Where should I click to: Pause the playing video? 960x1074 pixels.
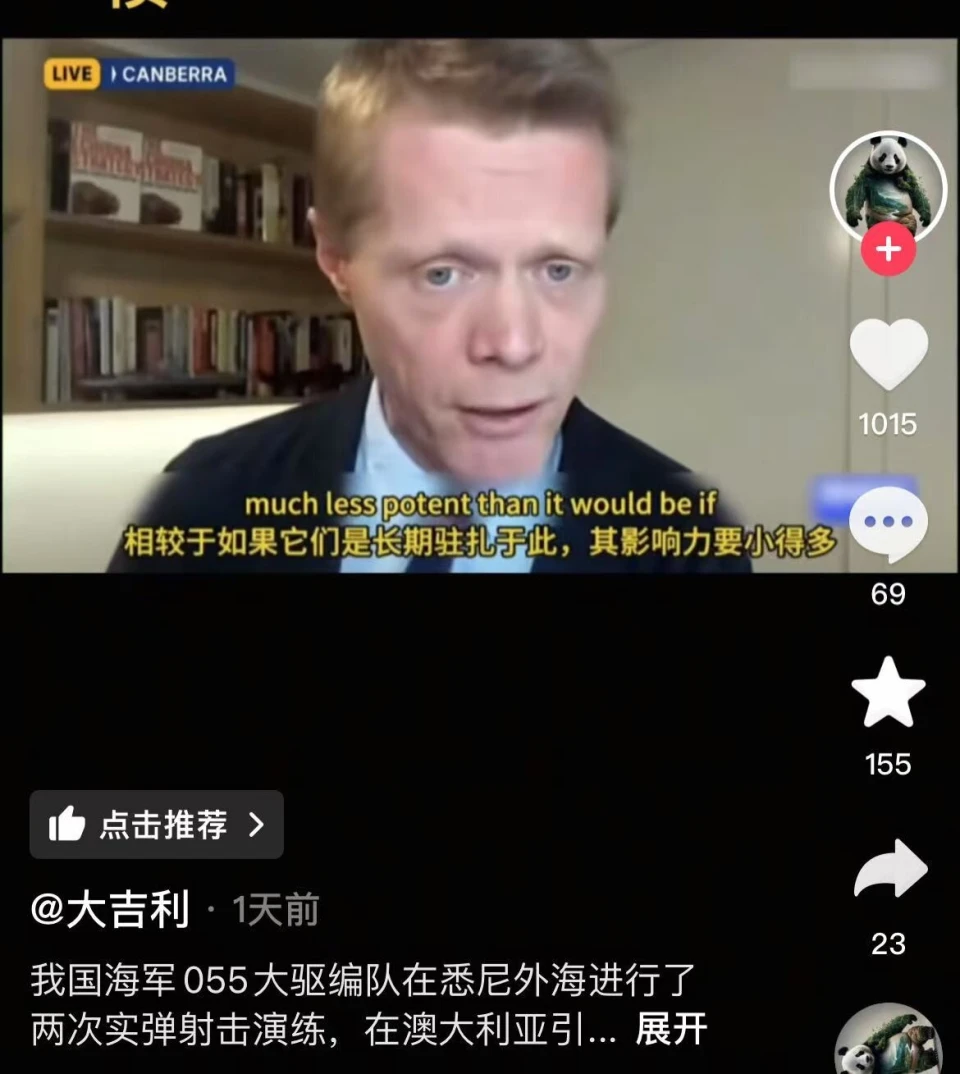420,300
